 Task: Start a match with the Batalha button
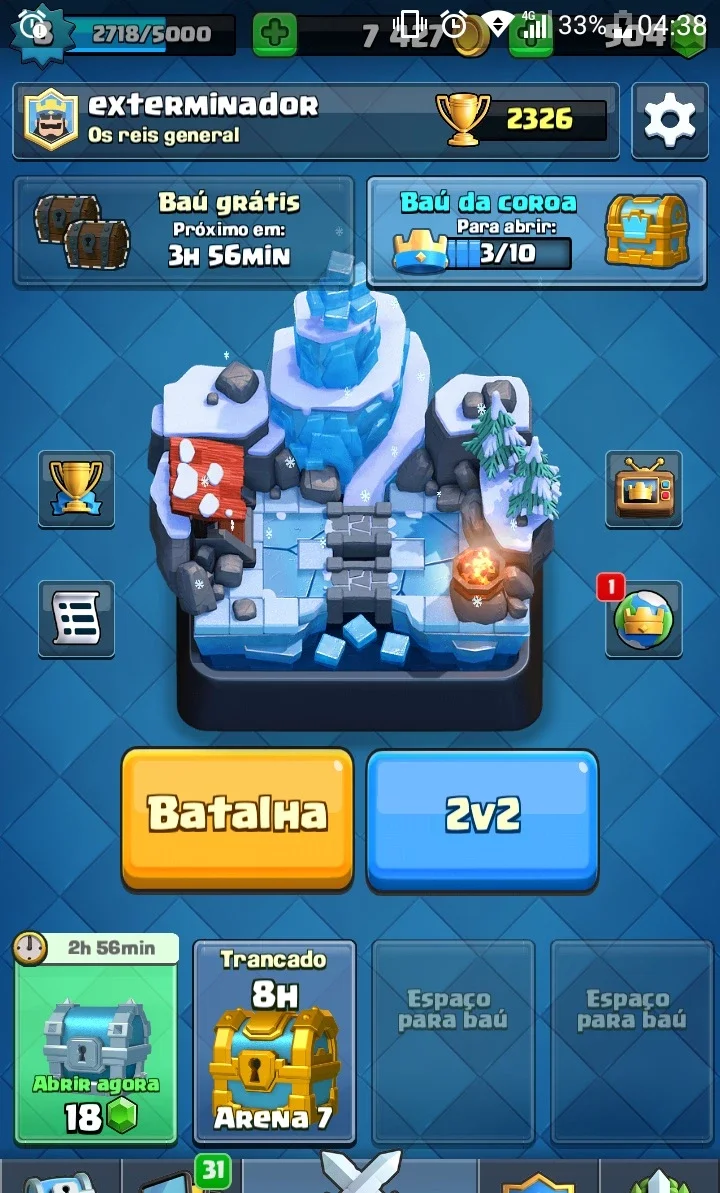[237, 819]
